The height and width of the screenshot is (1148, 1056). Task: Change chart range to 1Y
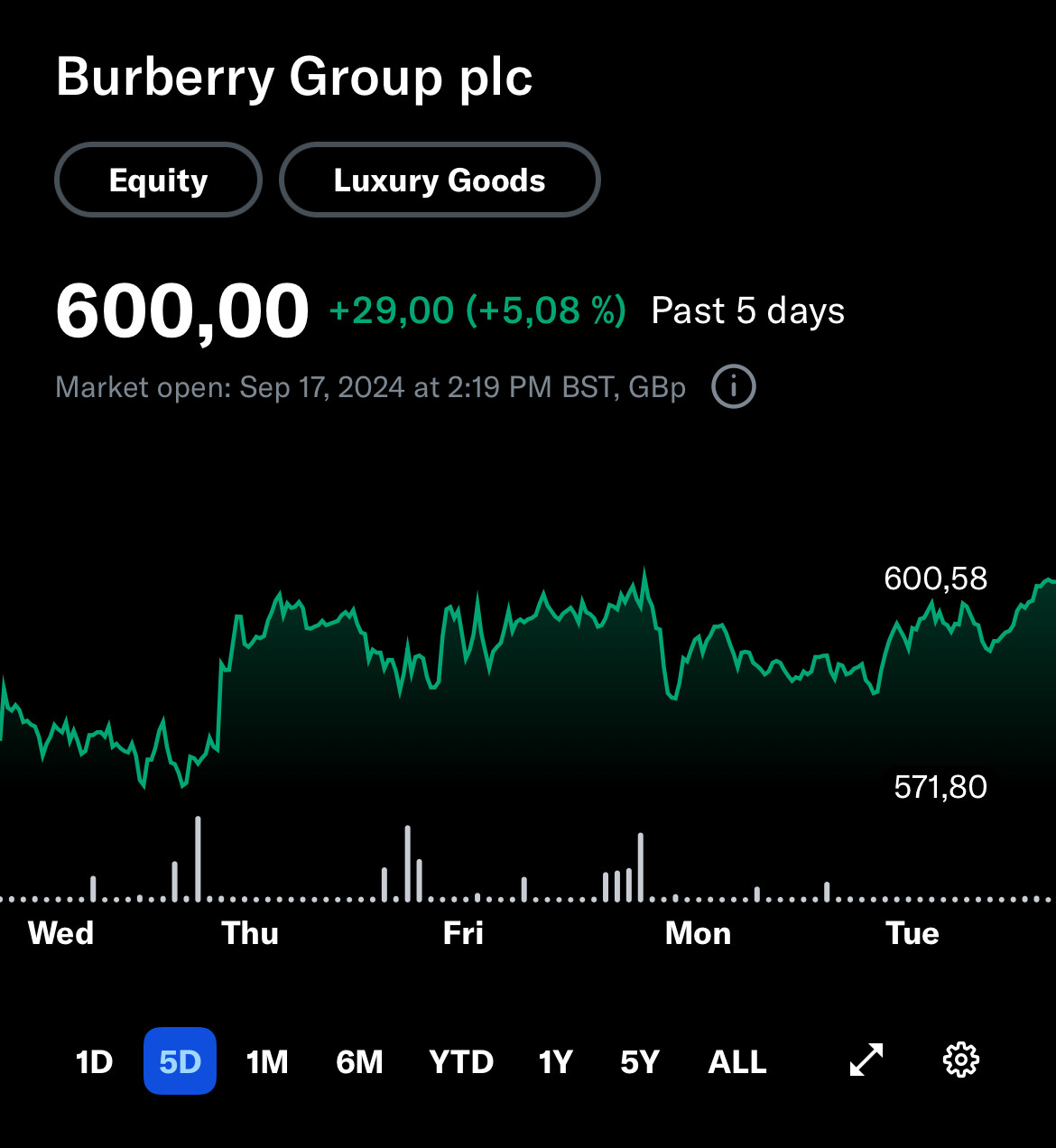[555, 1061]
